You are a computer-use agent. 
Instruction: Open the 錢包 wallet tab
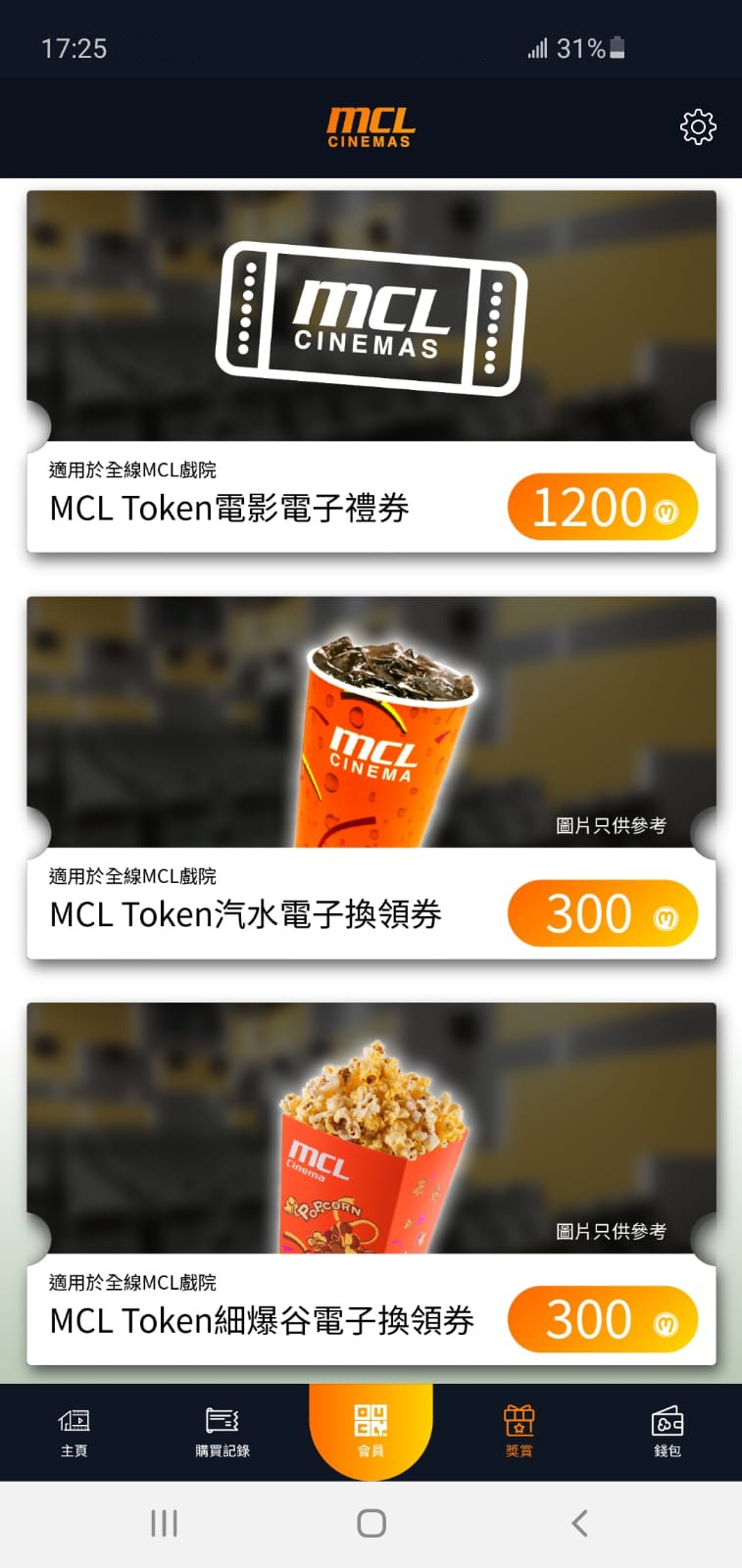[667, 1432]
